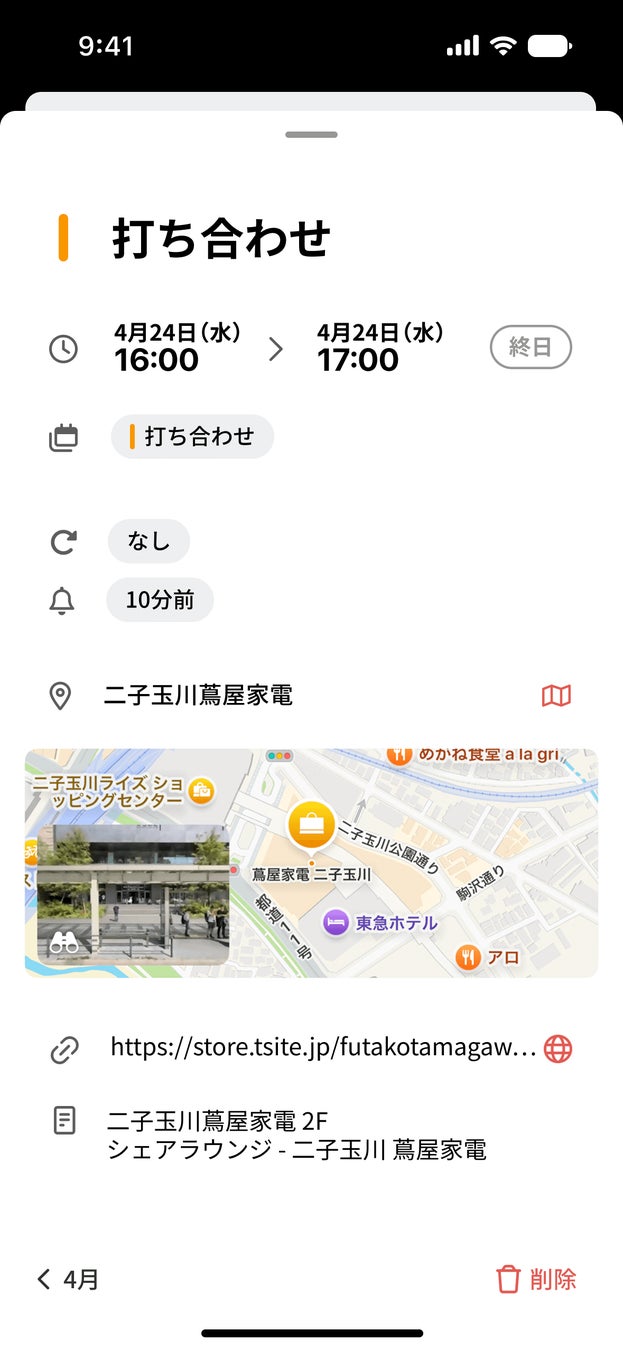
Task: Open the store.tsite.jp URL link
Action: point(323,1048)
